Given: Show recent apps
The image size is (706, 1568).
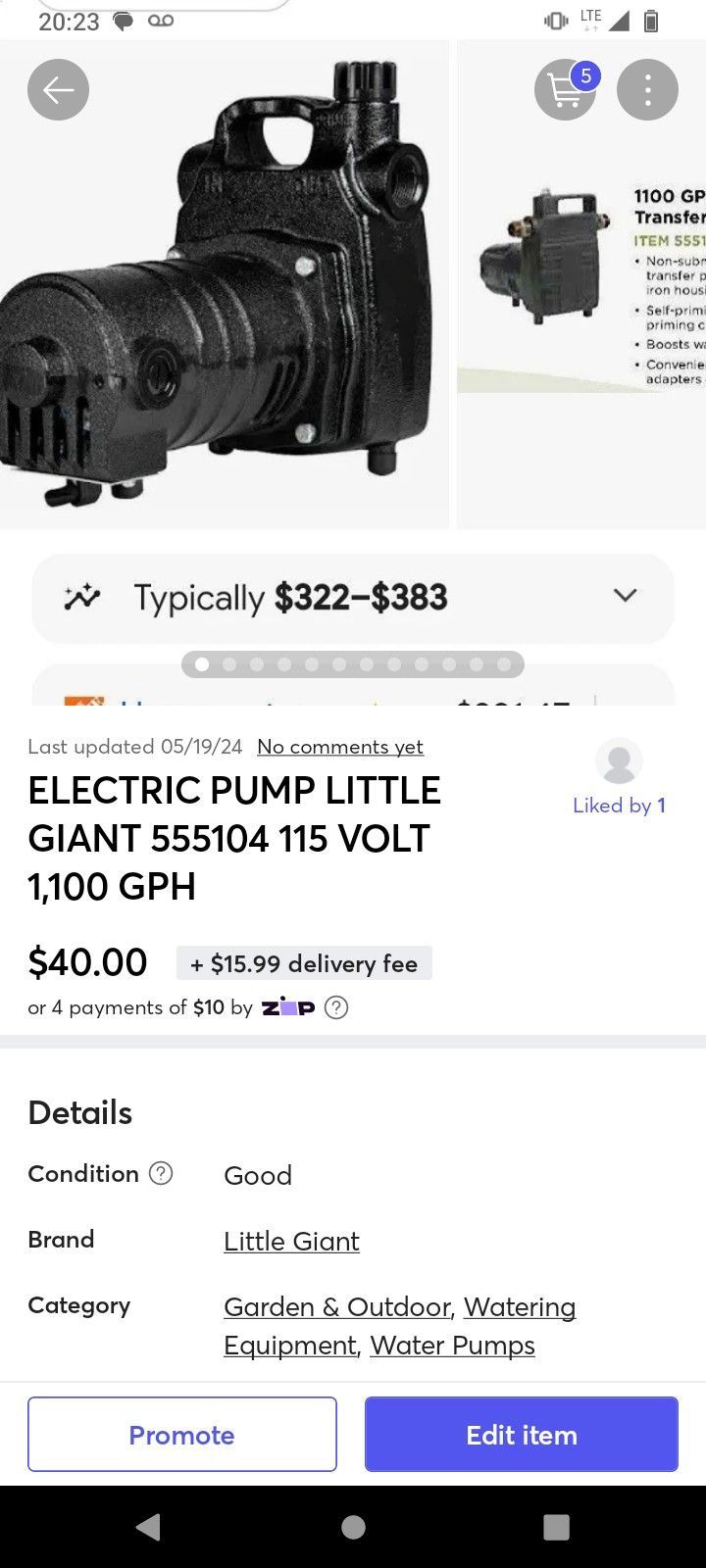Looking at the screenshot, I should [556, 1527].
